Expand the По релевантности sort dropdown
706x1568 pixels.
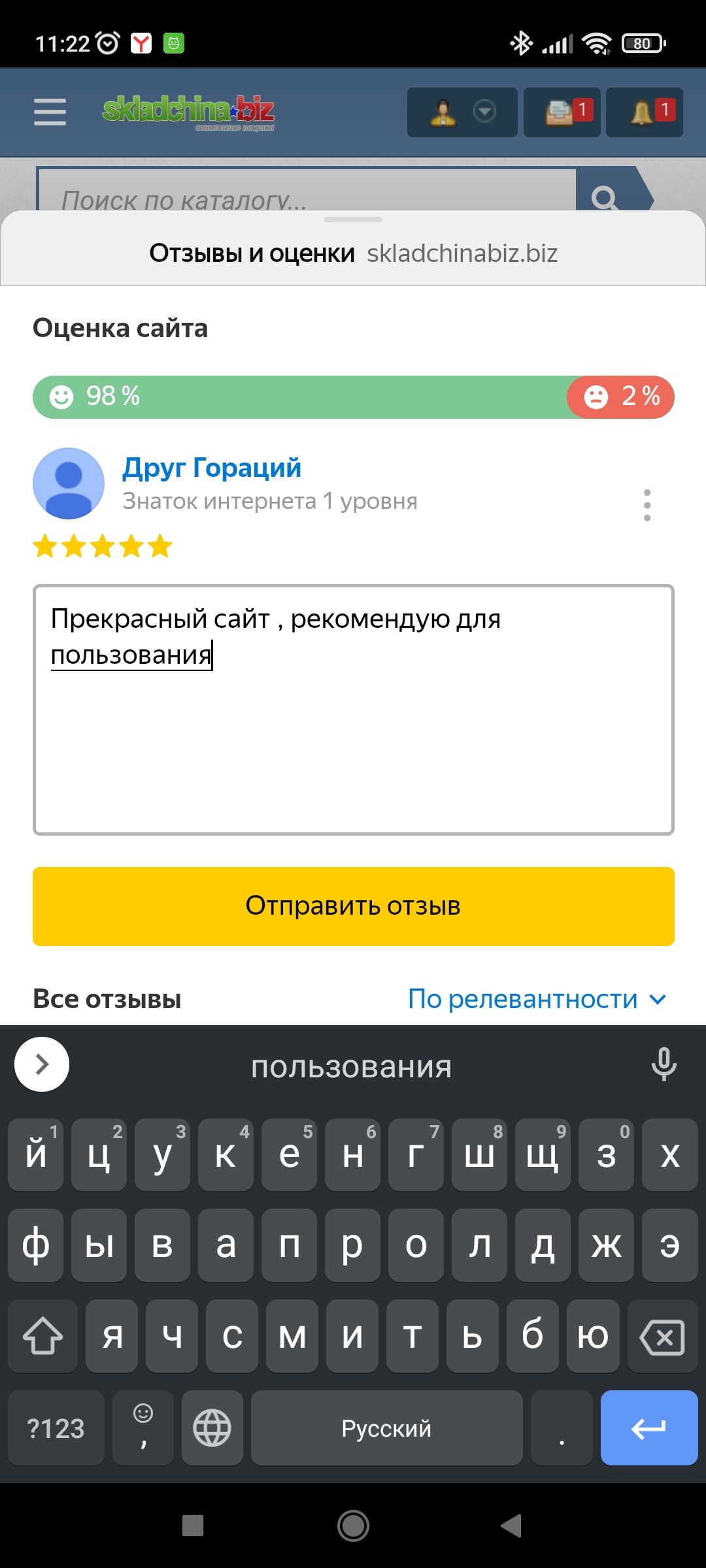(537, 999)
